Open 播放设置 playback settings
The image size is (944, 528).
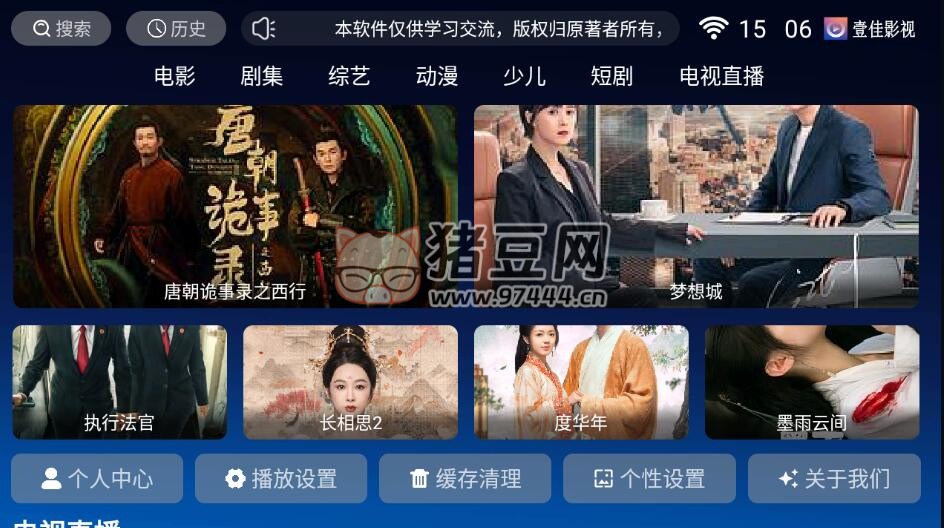pos(281,479)
